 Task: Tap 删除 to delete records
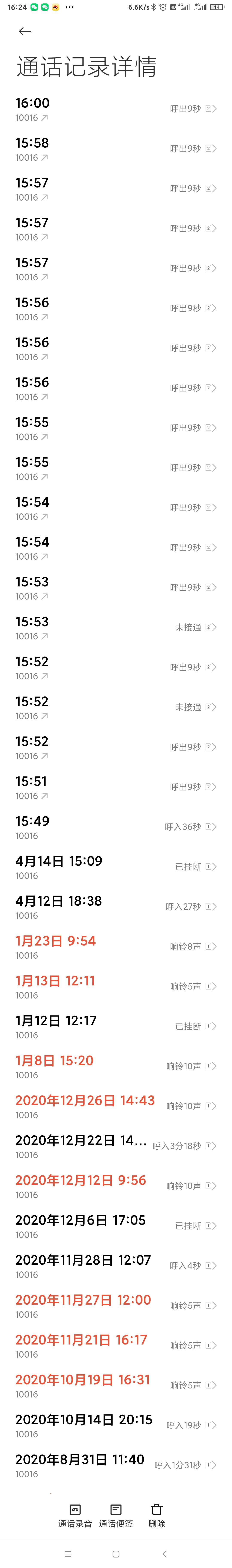click(x=157, y=1515)
